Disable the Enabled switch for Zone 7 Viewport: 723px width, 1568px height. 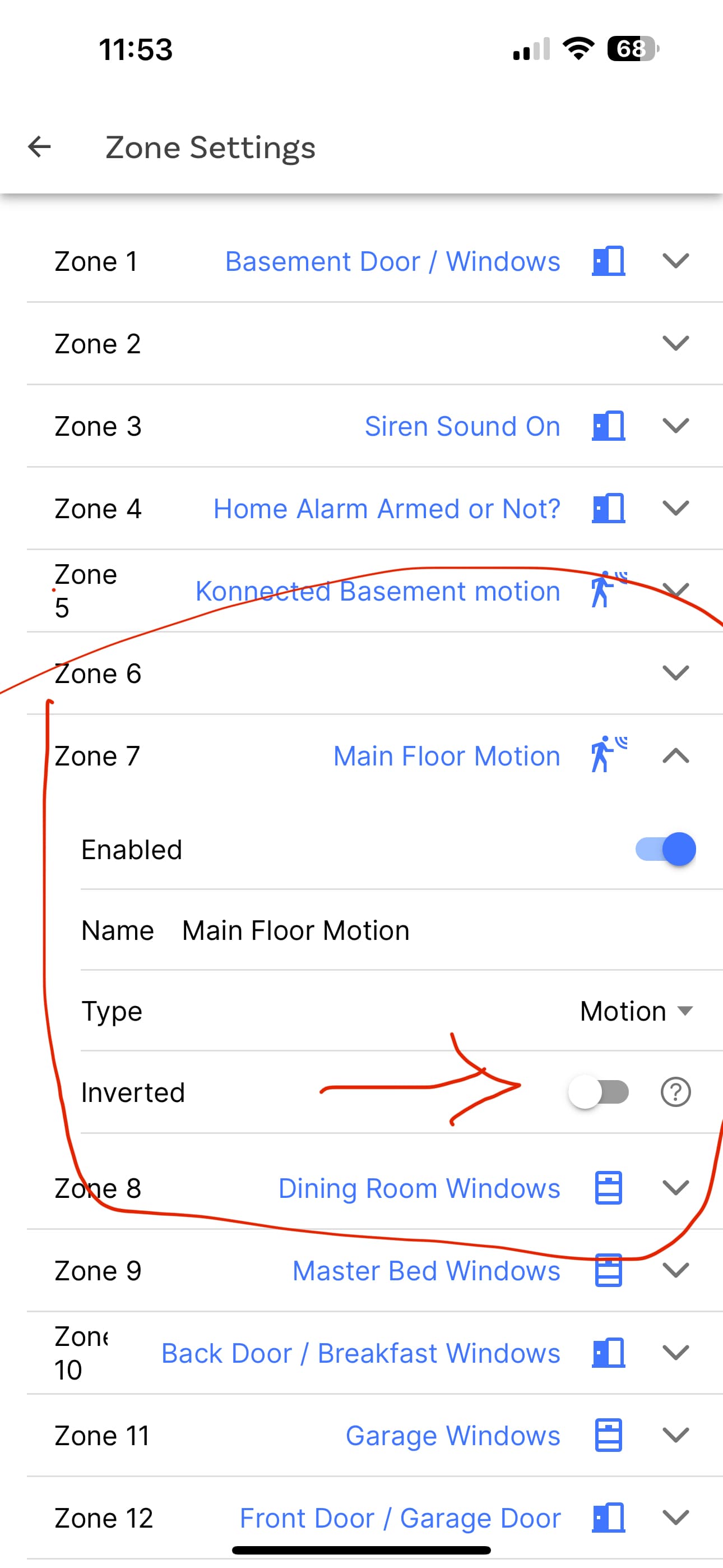point(666,849)
